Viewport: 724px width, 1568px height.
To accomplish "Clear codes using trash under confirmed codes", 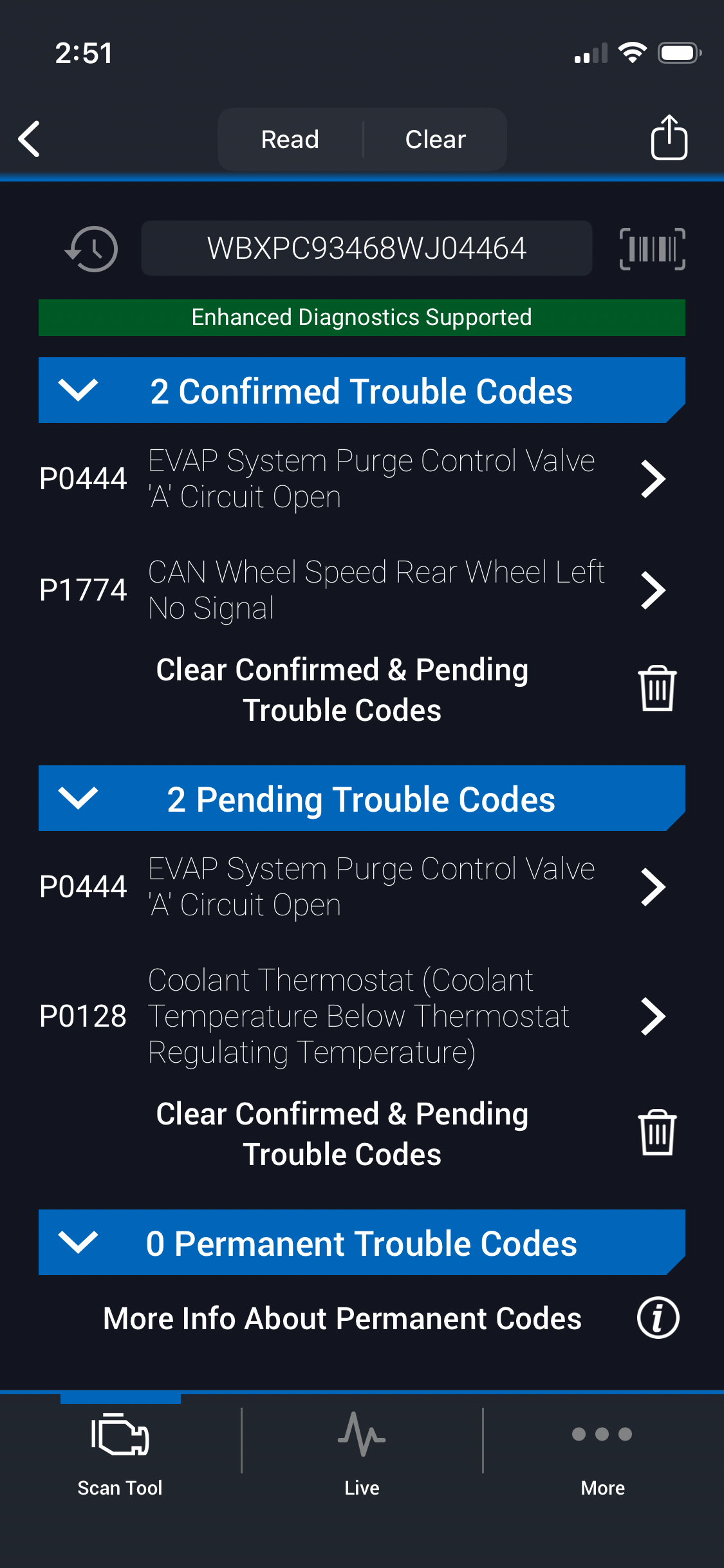I will coord(656,689).
